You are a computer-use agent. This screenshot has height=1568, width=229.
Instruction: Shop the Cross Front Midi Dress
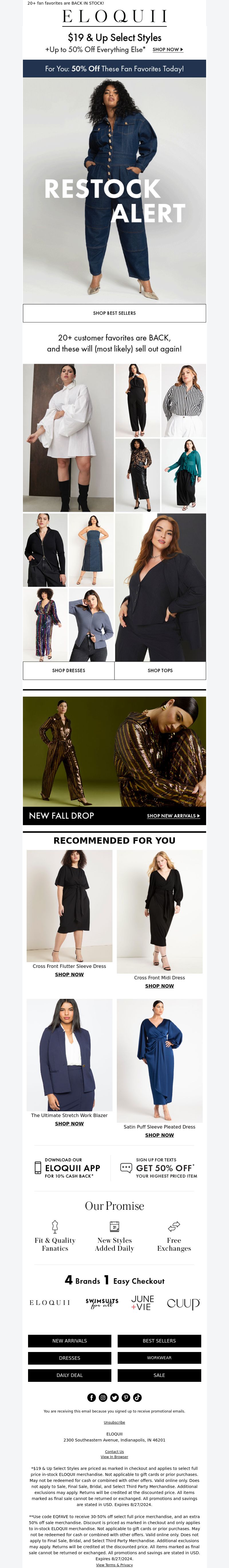tap(159, 986)
